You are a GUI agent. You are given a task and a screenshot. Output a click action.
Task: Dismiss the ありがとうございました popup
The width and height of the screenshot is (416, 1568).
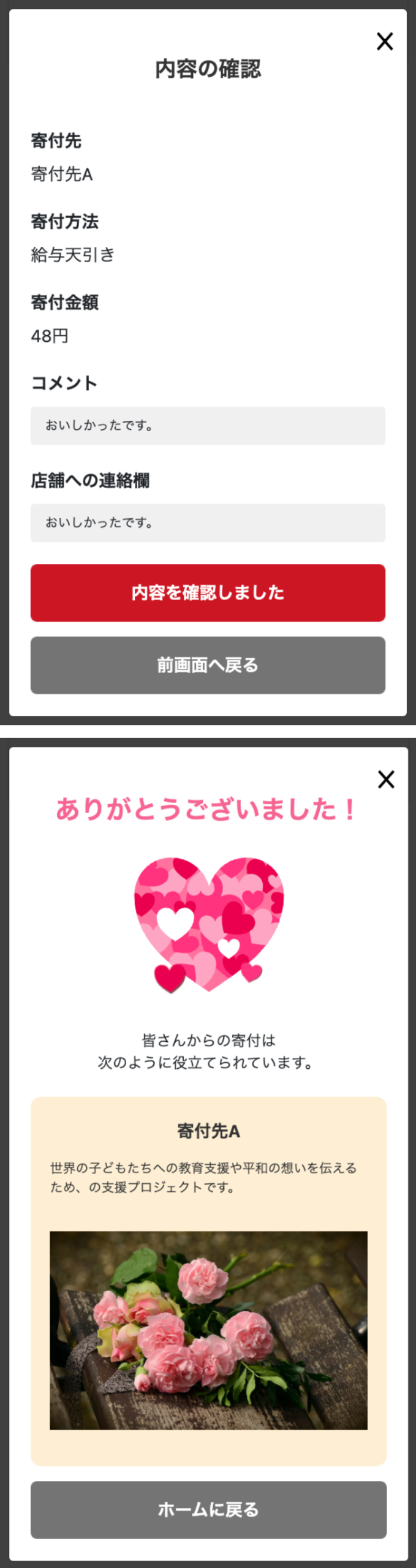coord(386,779)
